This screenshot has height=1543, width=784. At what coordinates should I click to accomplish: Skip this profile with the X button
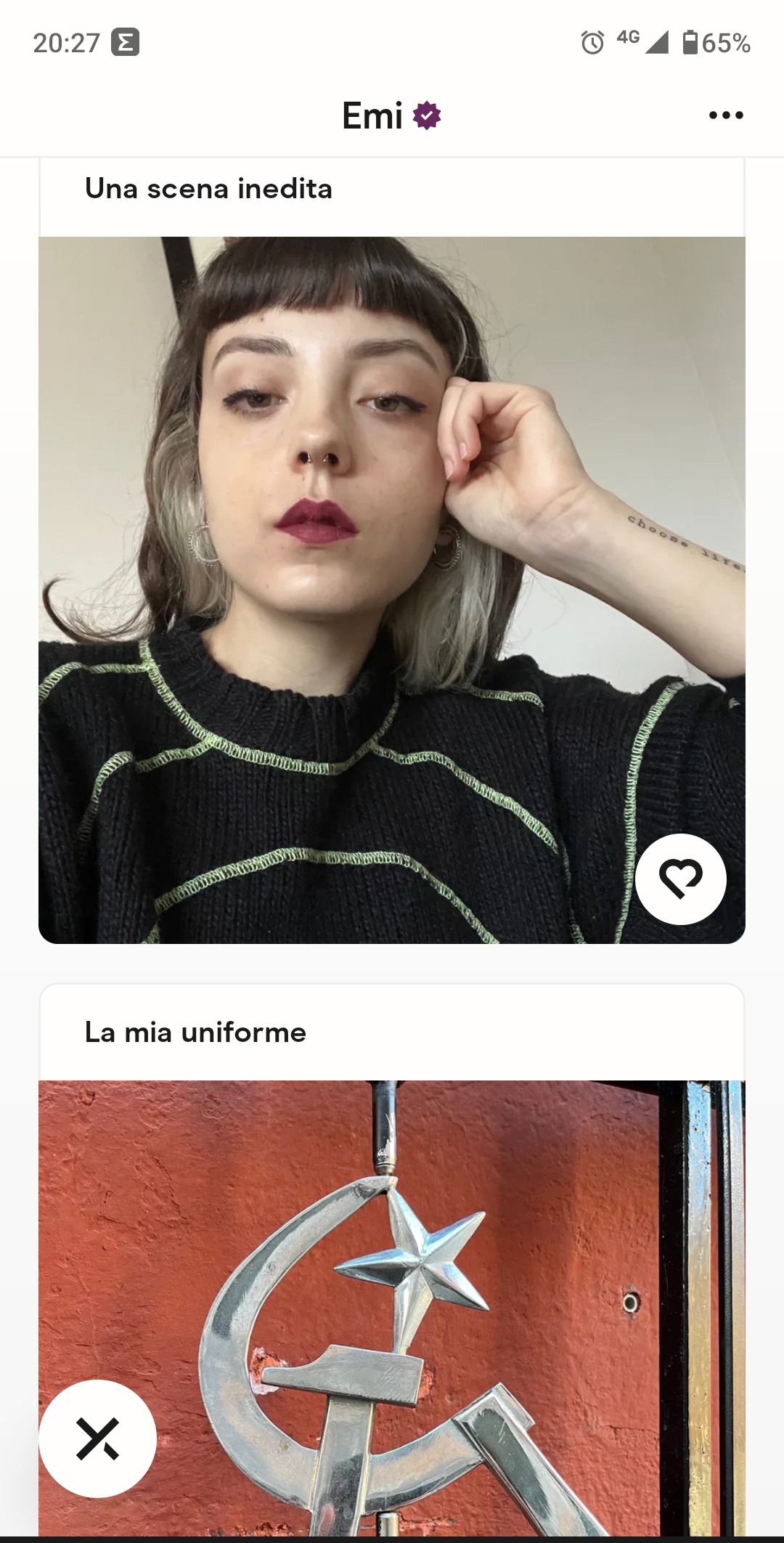point(98,1438)
